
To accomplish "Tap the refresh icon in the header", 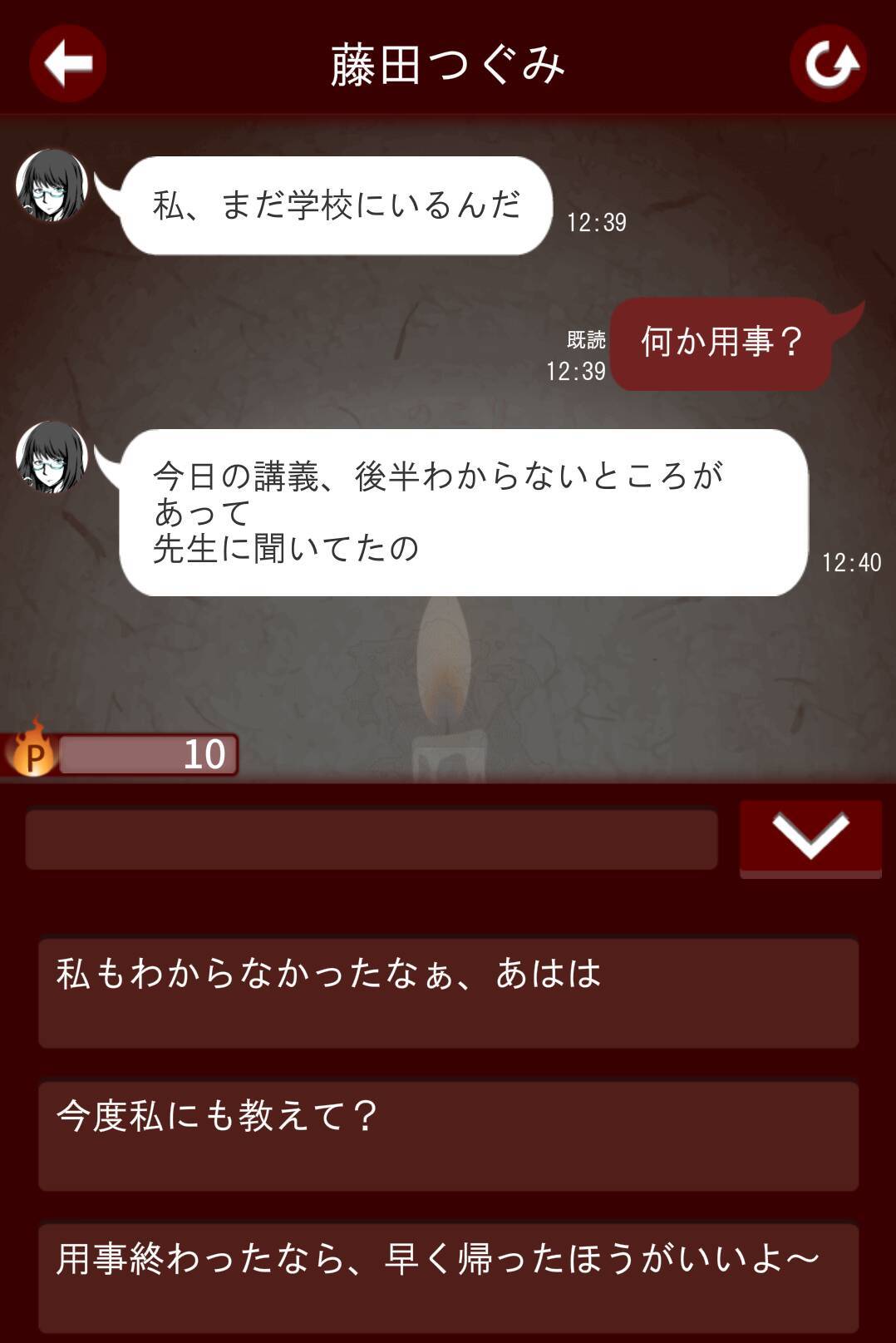I will point(828,64).
